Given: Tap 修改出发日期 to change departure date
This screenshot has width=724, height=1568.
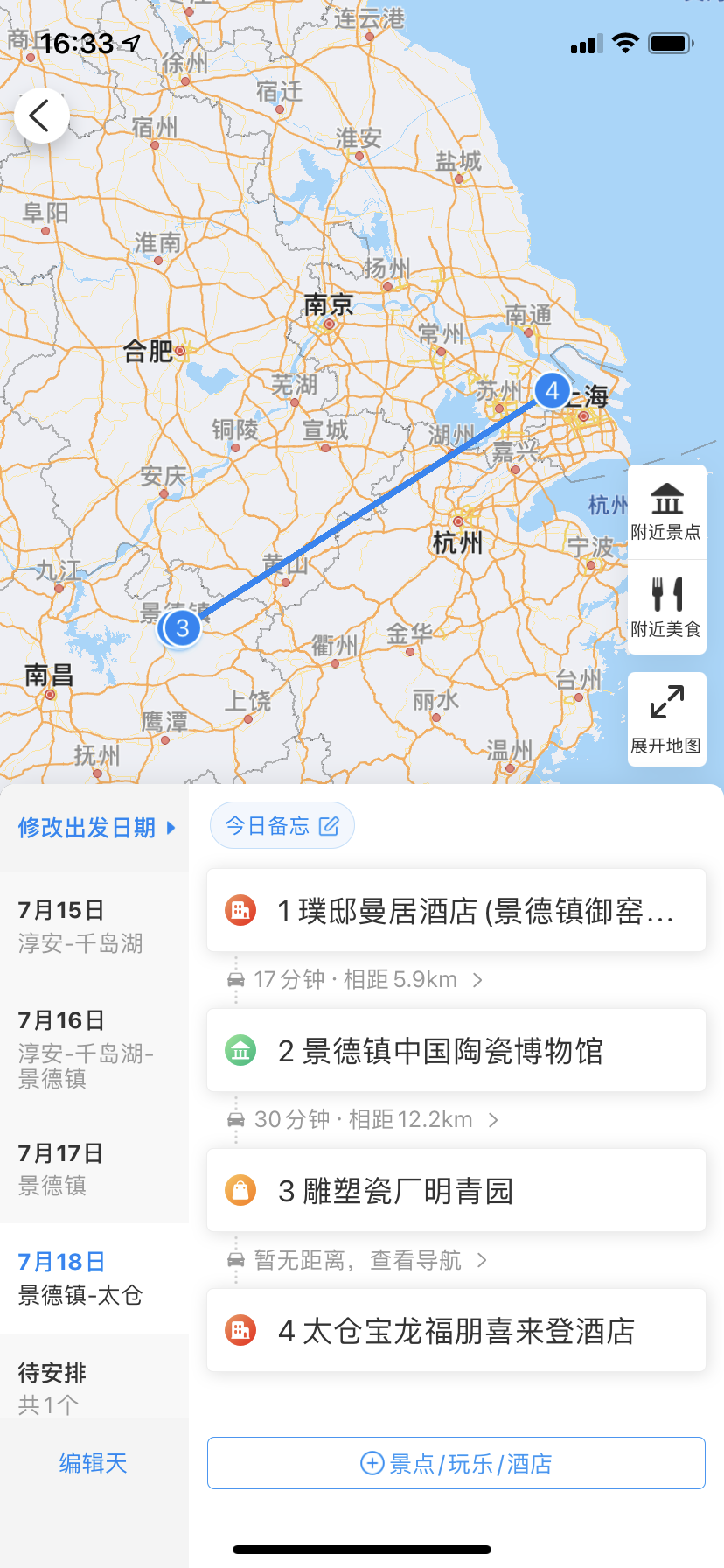Looking at the screenshot, I should [96, 827].
